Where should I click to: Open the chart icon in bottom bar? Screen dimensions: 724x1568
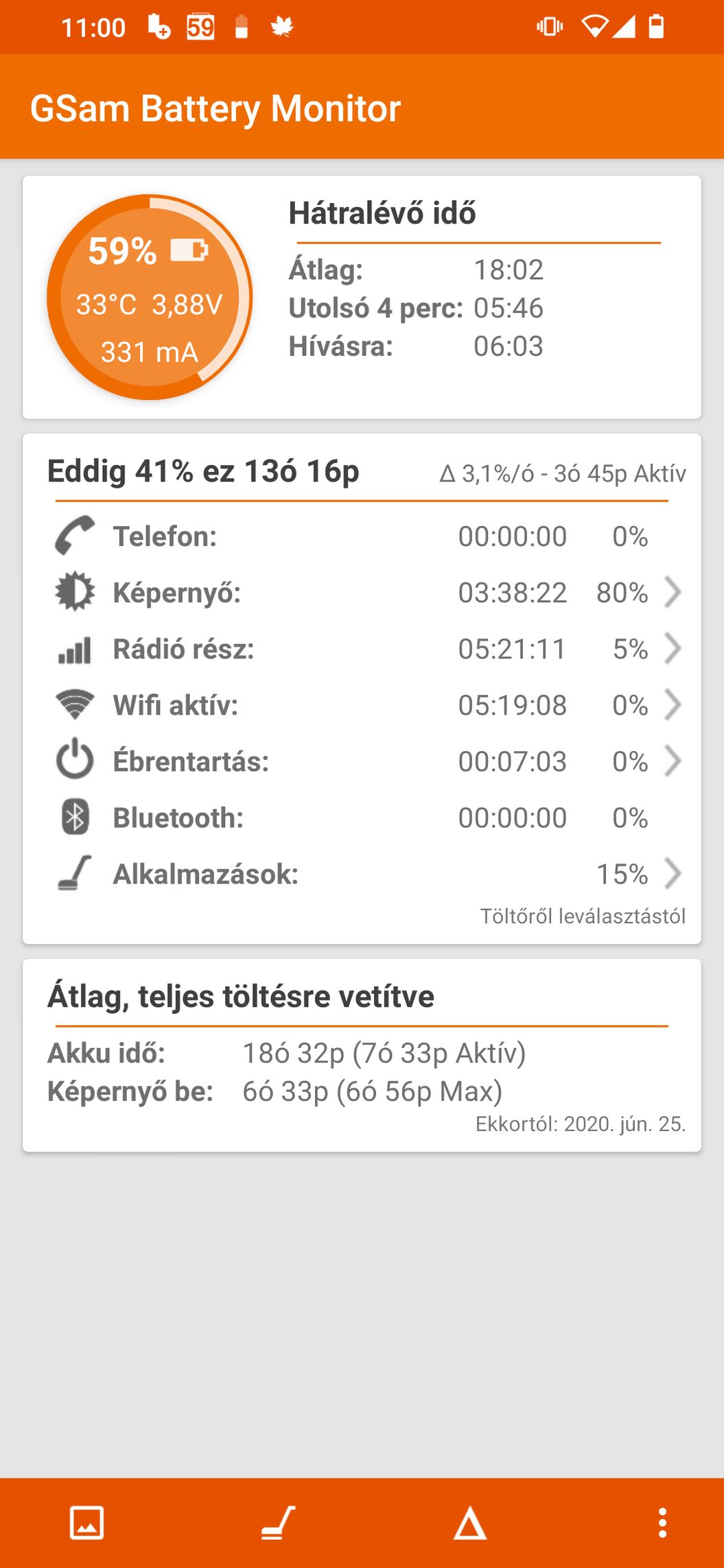(x=87, y=1523)
